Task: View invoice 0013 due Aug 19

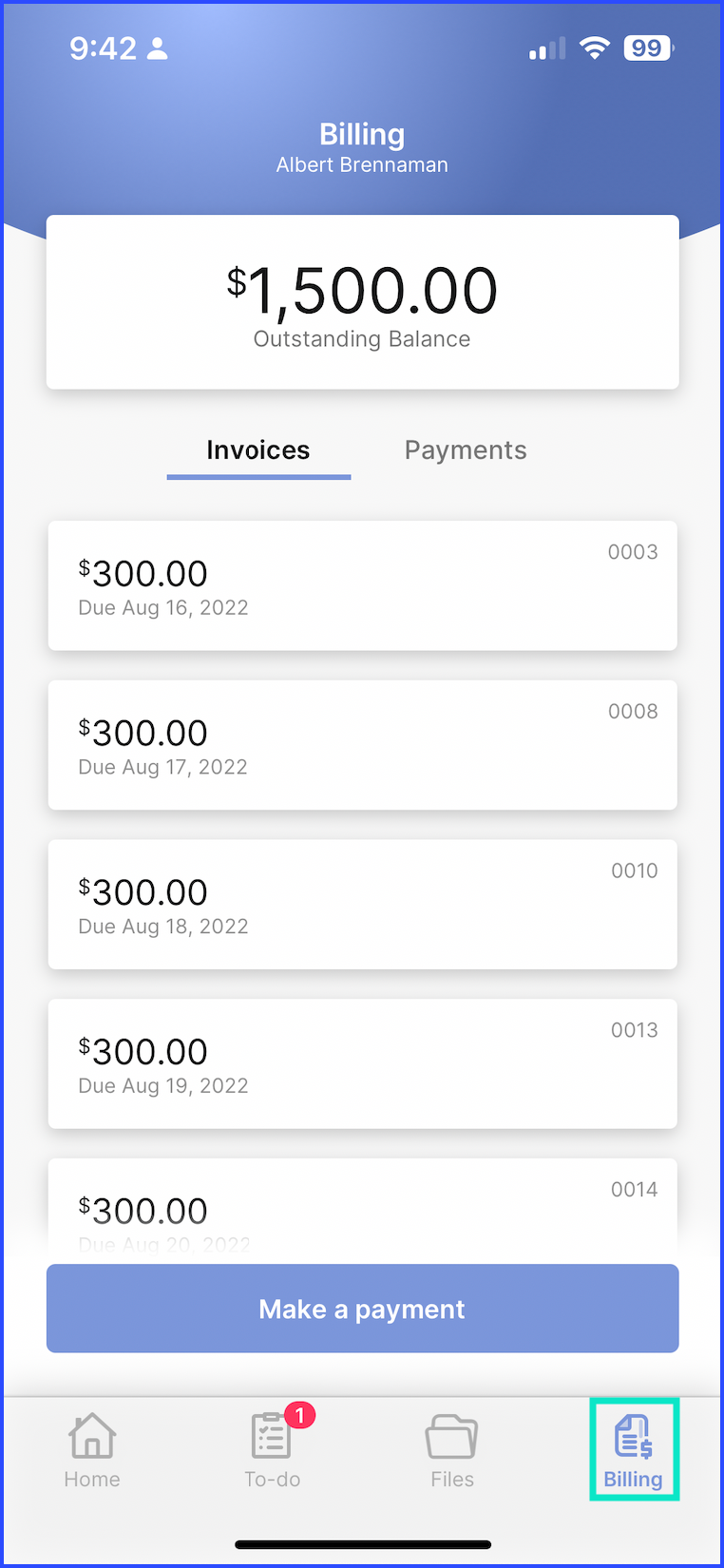Action: pyautogui.click(x=362, y=1063)
